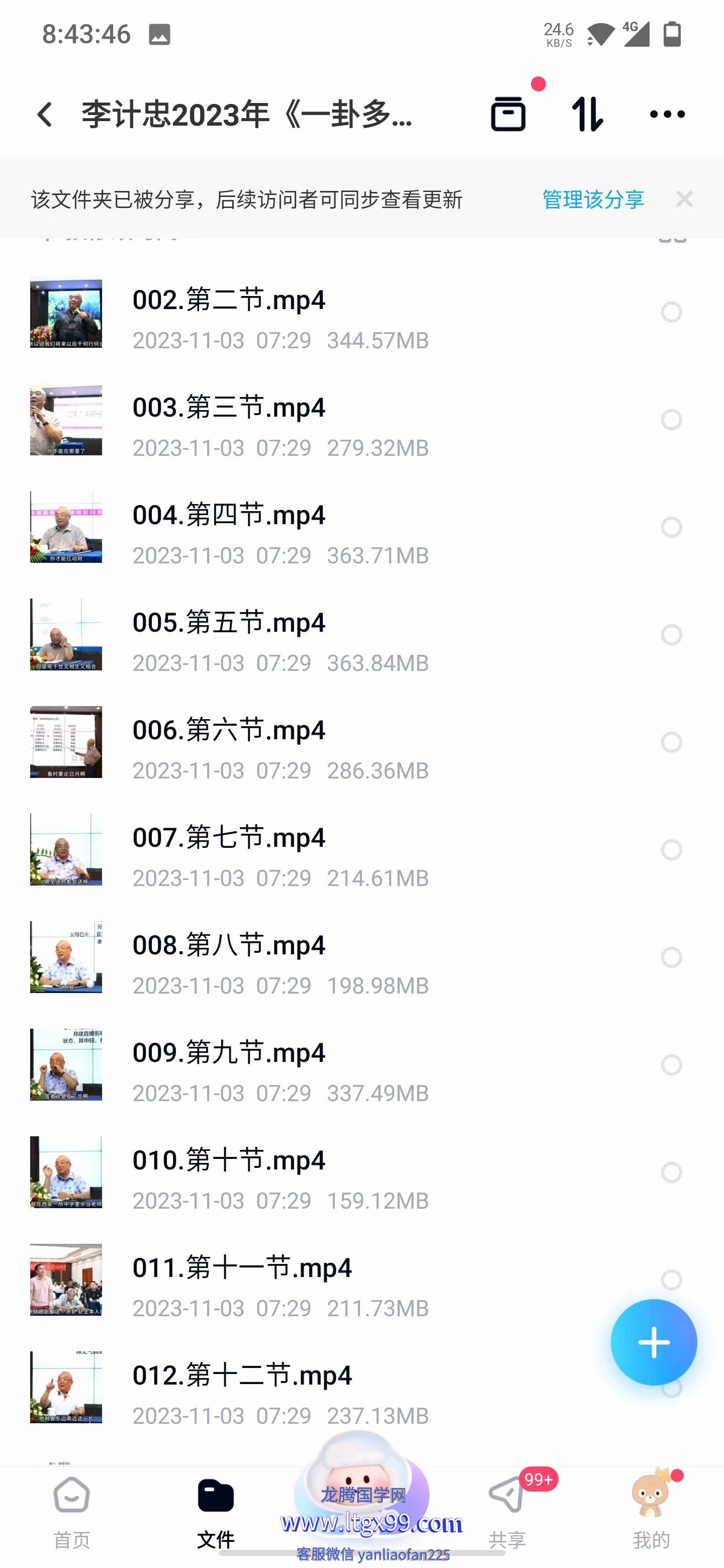Select the checkbox for 008.第八节.mp4
The width and height of the screenshot is (724, 1568).
click(x=671, y=957)
